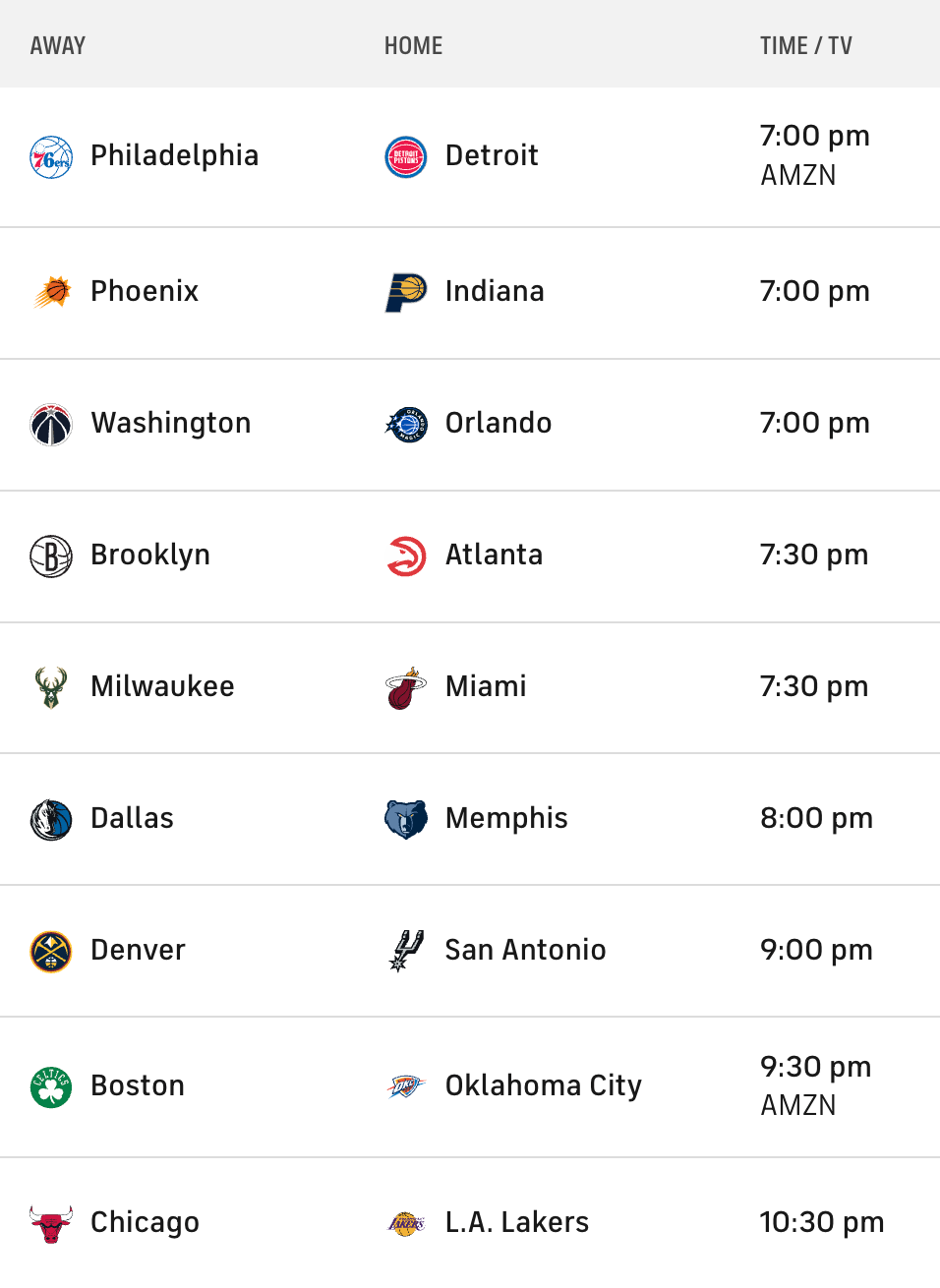The width and height of the screenshot is (940, 1288).
Task: View the Denver at San Antonio game
Action: coord(470,951)
